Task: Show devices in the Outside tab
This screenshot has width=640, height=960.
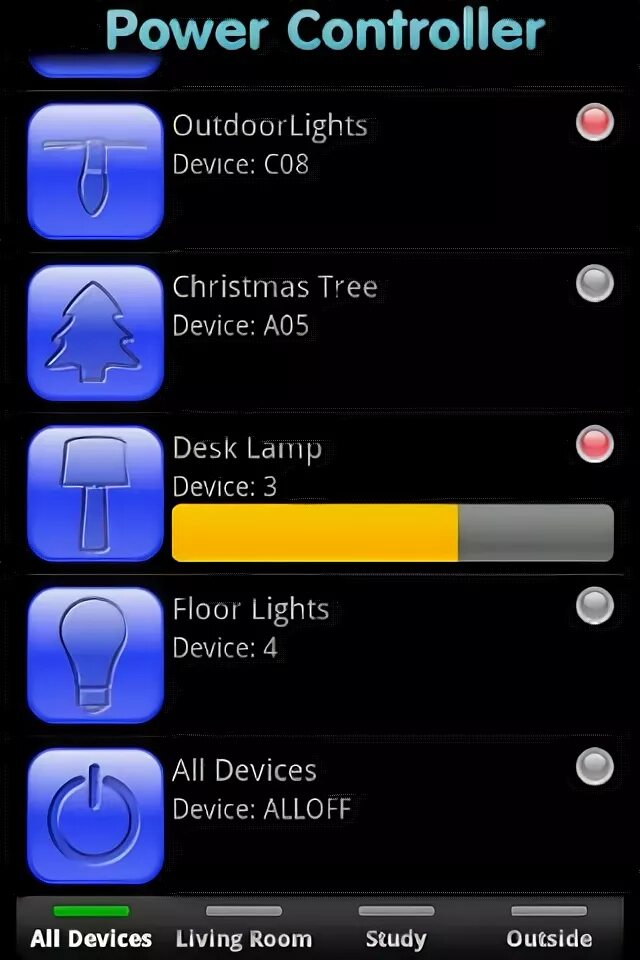Action: (x=549, y=928)
